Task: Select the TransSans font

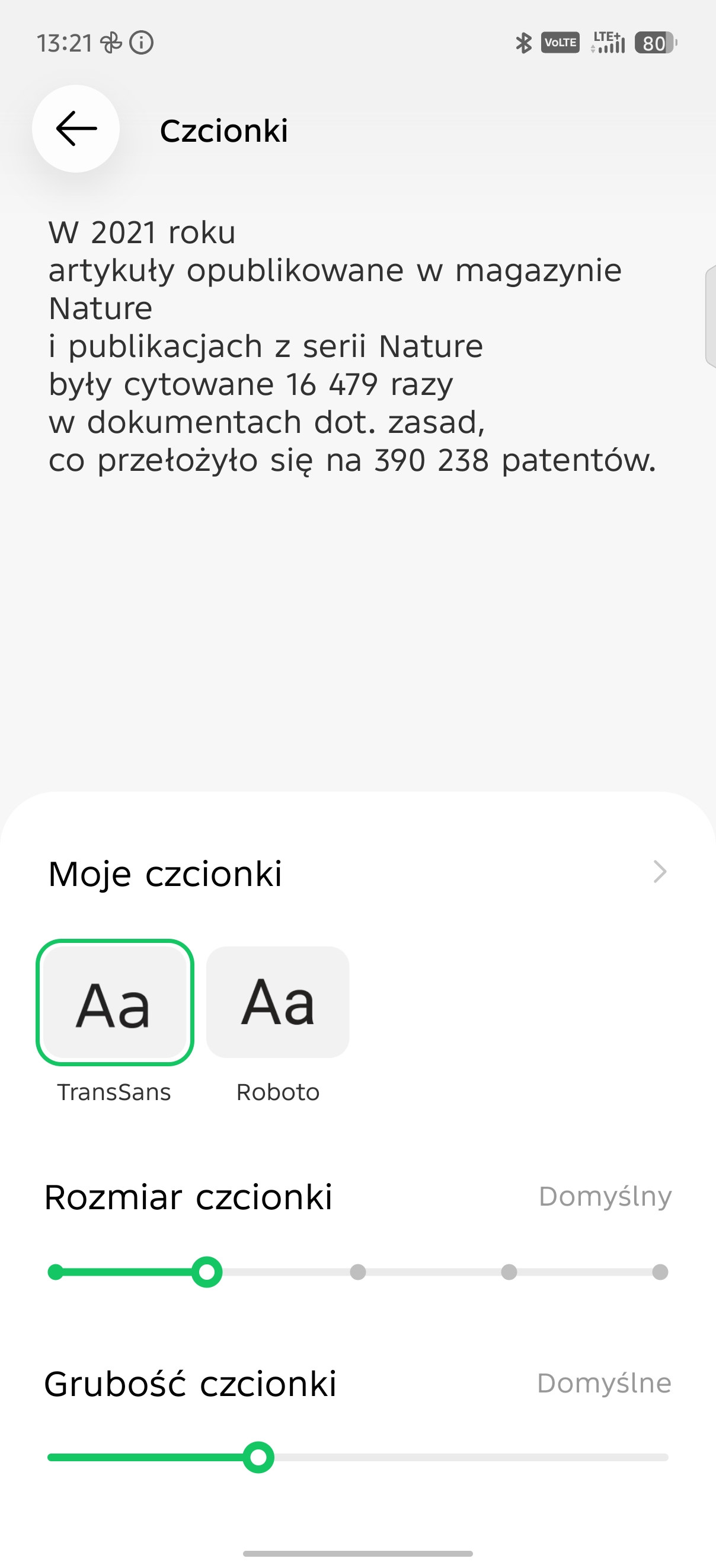Action: click(x=115, y=1002)
